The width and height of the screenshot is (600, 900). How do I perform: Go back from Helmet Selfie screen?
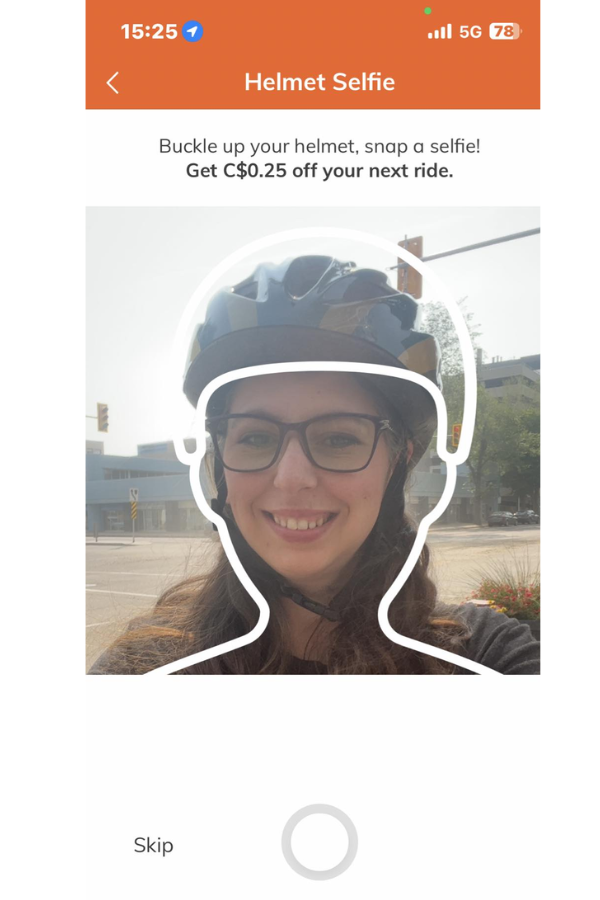[x=113, y=83]
